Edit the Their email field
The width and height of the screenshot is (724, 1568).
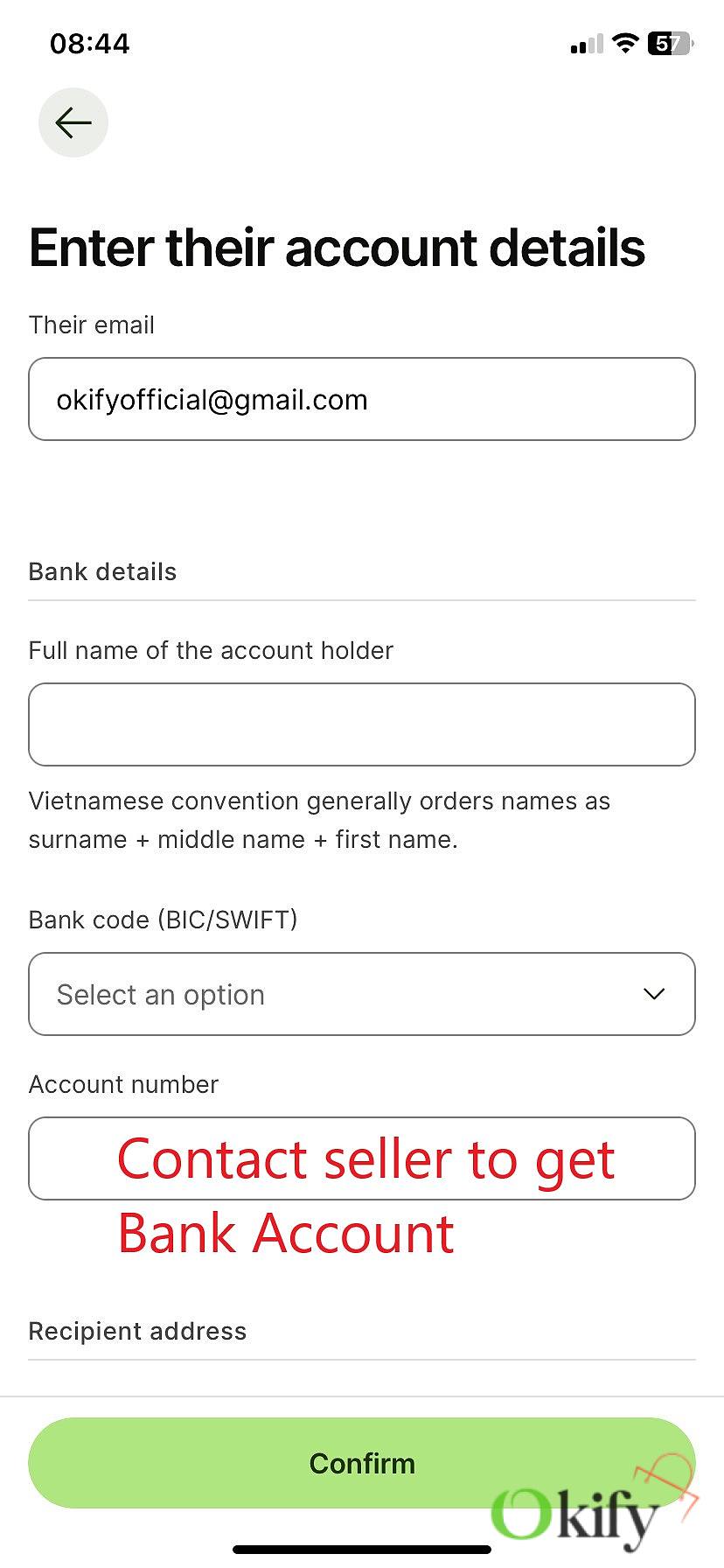pyautogui.click(x=362, y=399)
